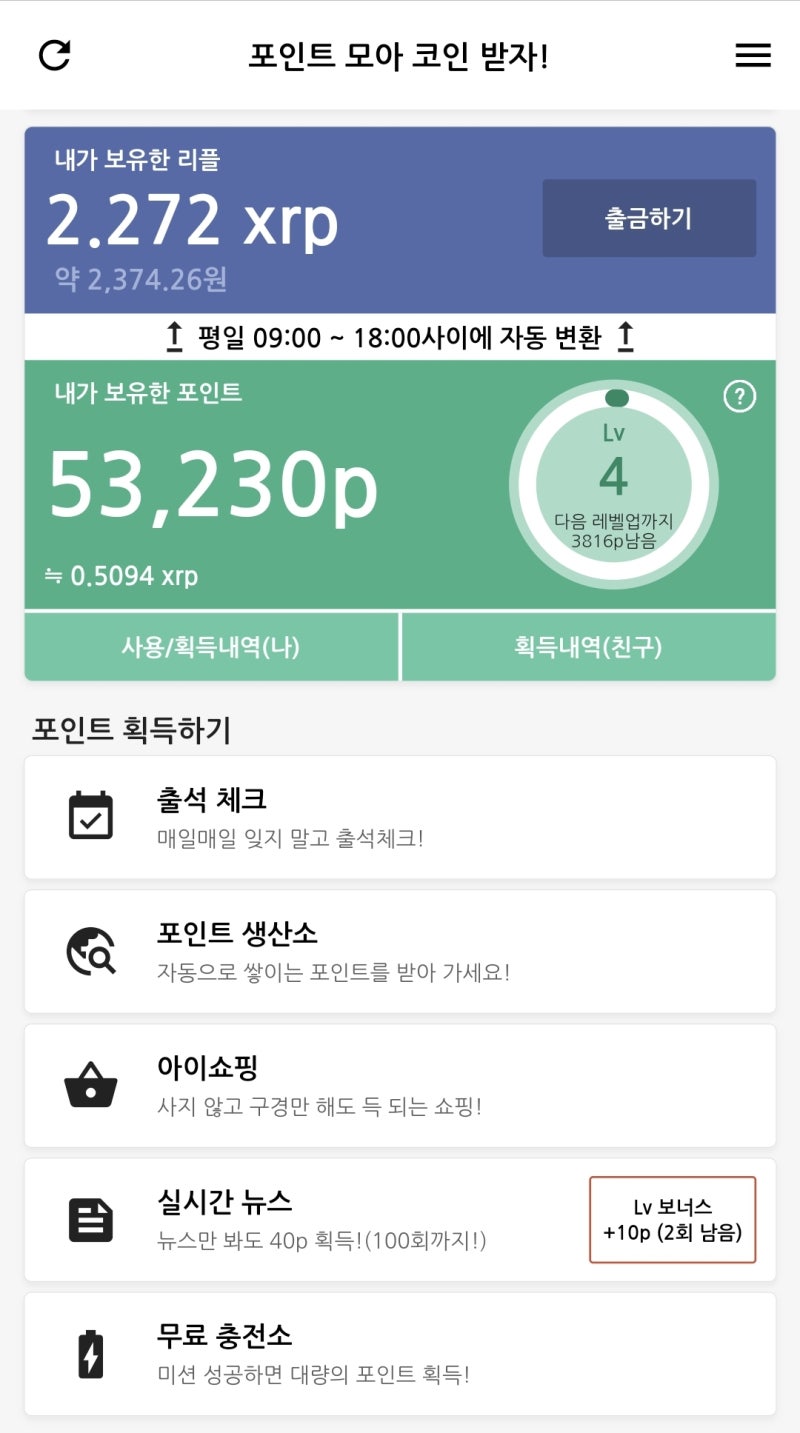Open 포인트 생산소
Image resolution: width=800 pixels, height=1433 pixels.
400,951
